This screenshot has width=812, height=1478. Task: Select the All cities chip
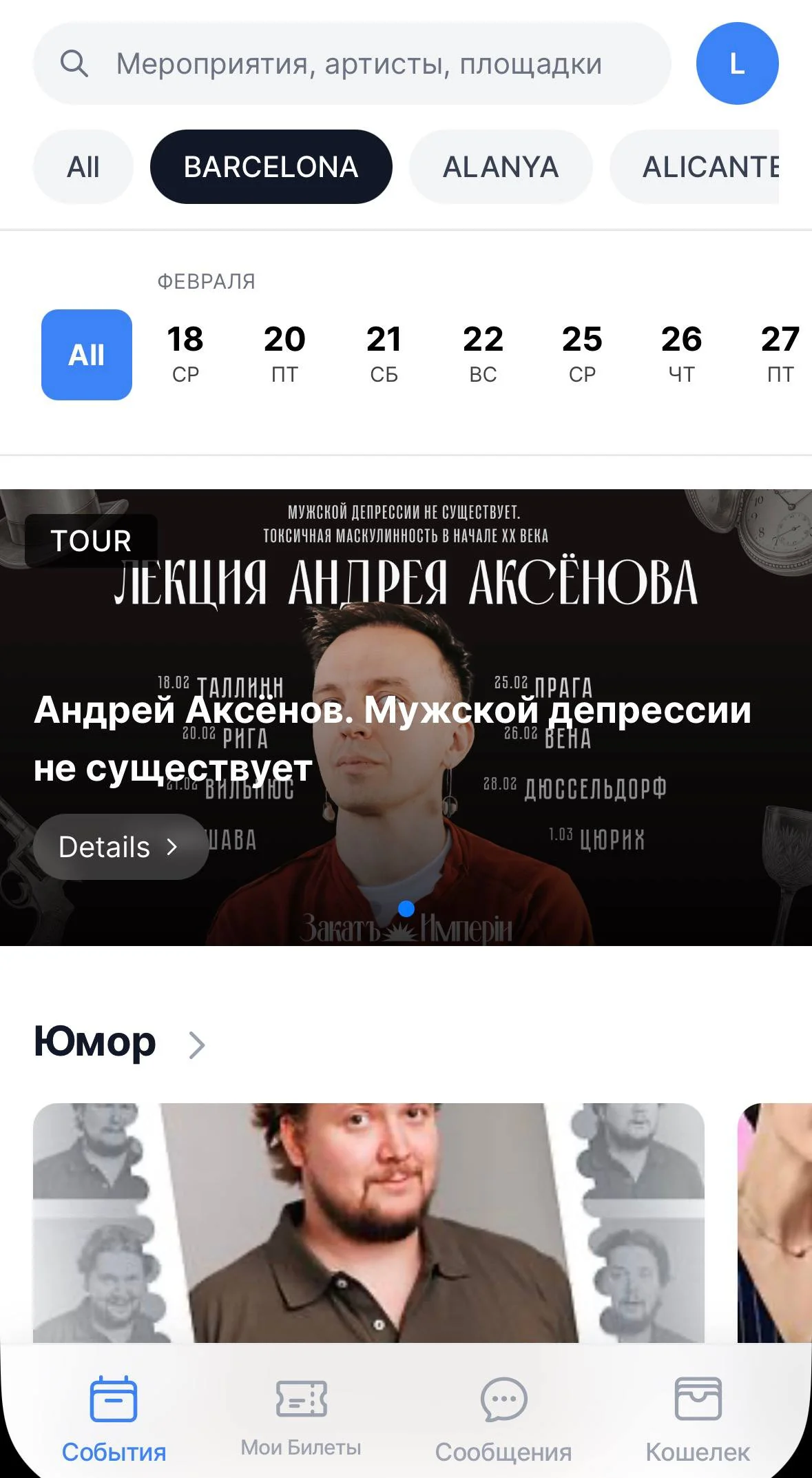83,167
